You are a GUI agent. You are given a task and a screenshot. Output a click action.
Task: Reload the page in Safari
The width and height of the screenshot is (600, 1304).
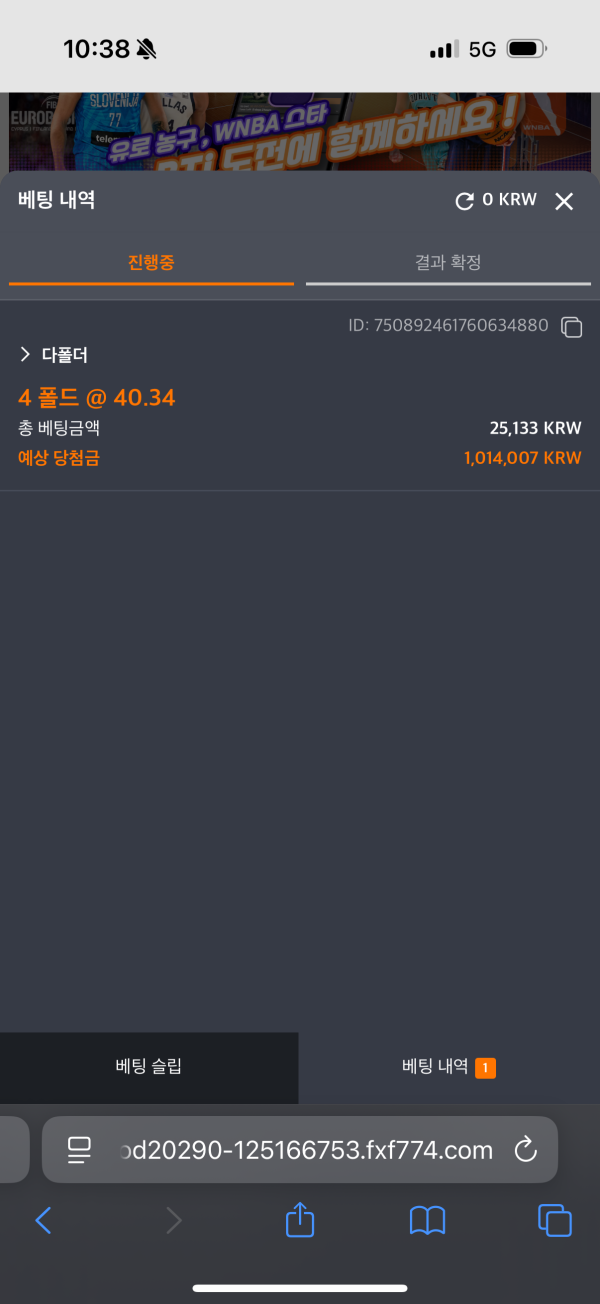click(525, 1150)
